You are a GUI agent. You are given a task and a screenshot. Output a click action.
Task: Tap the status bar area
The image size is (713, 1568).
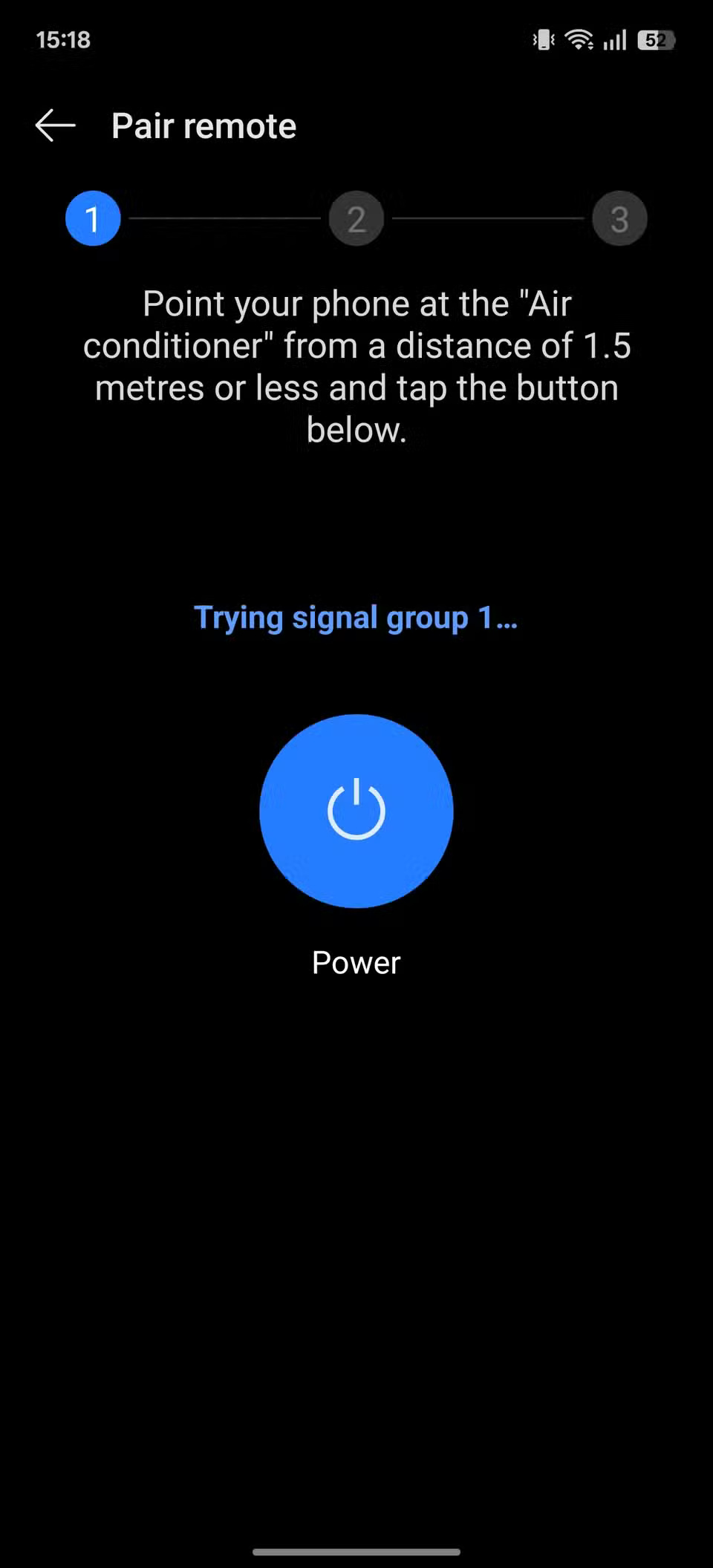click(356, 39)
